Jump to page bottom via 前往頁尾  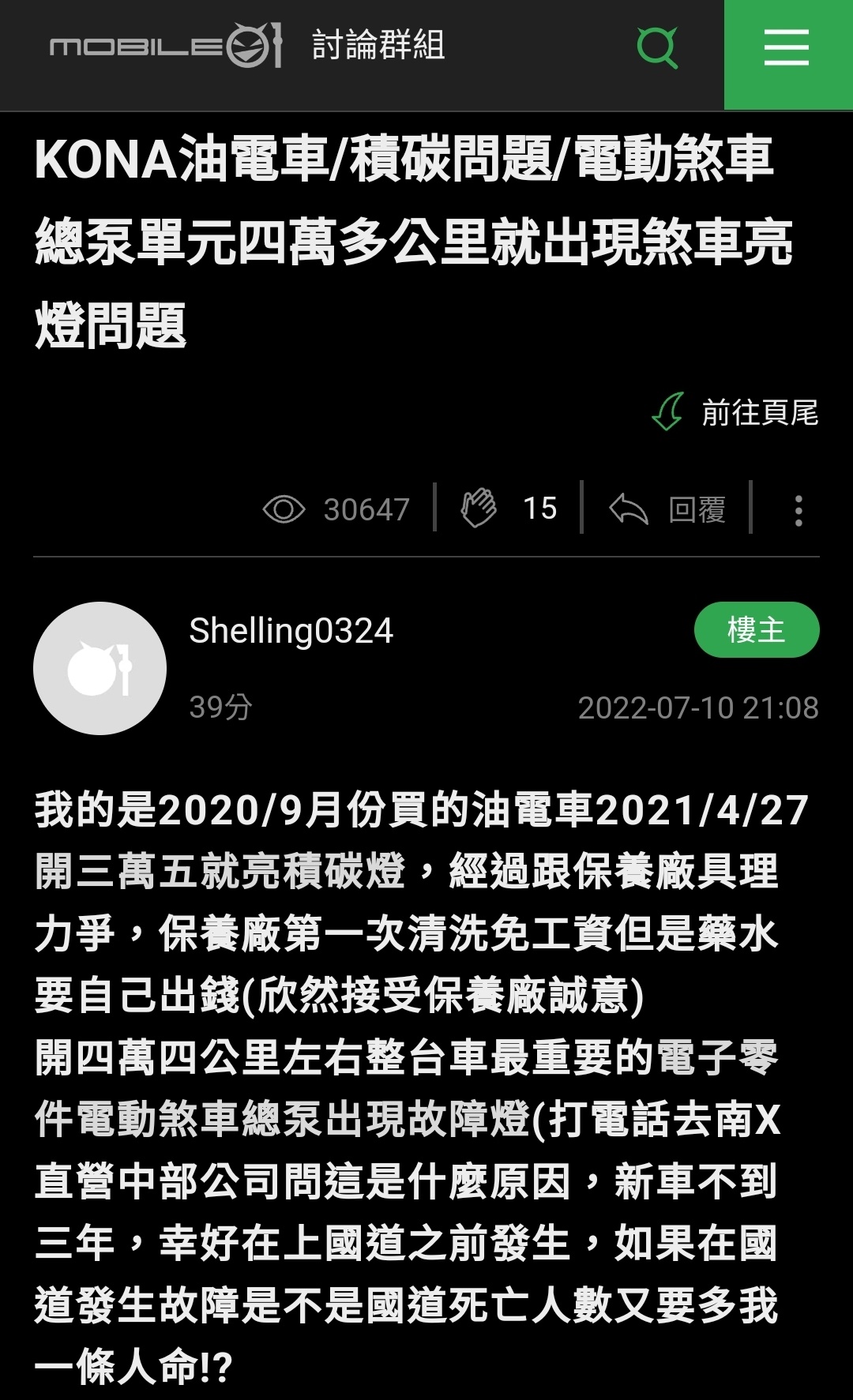pos(735,412)
